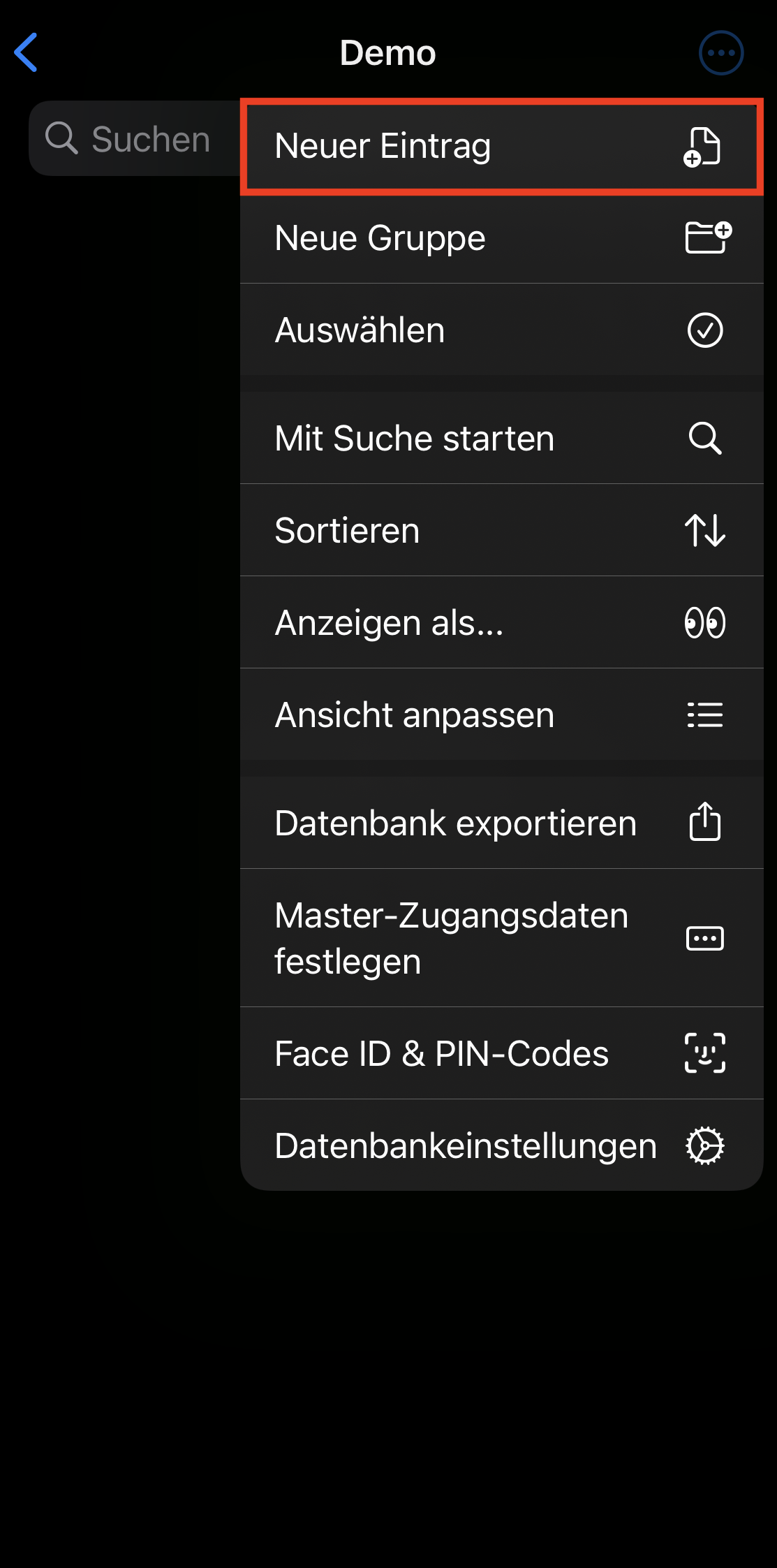This screenshot has width=777, height=1568.
Task: Create a Neue Gruppe
Action: pos(501,238)
